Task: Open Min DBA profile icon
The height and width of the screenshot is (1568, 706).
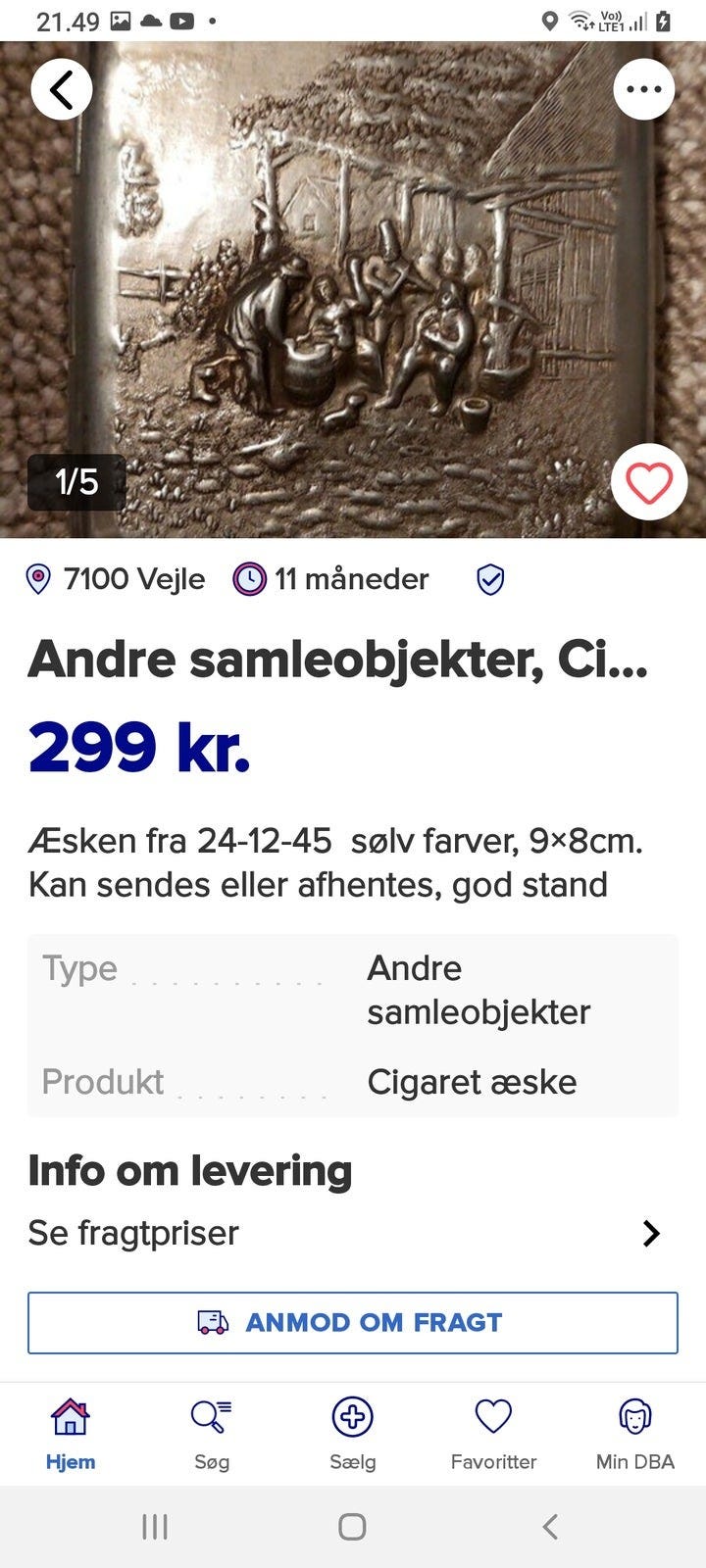Action: tap(634, 1415)
